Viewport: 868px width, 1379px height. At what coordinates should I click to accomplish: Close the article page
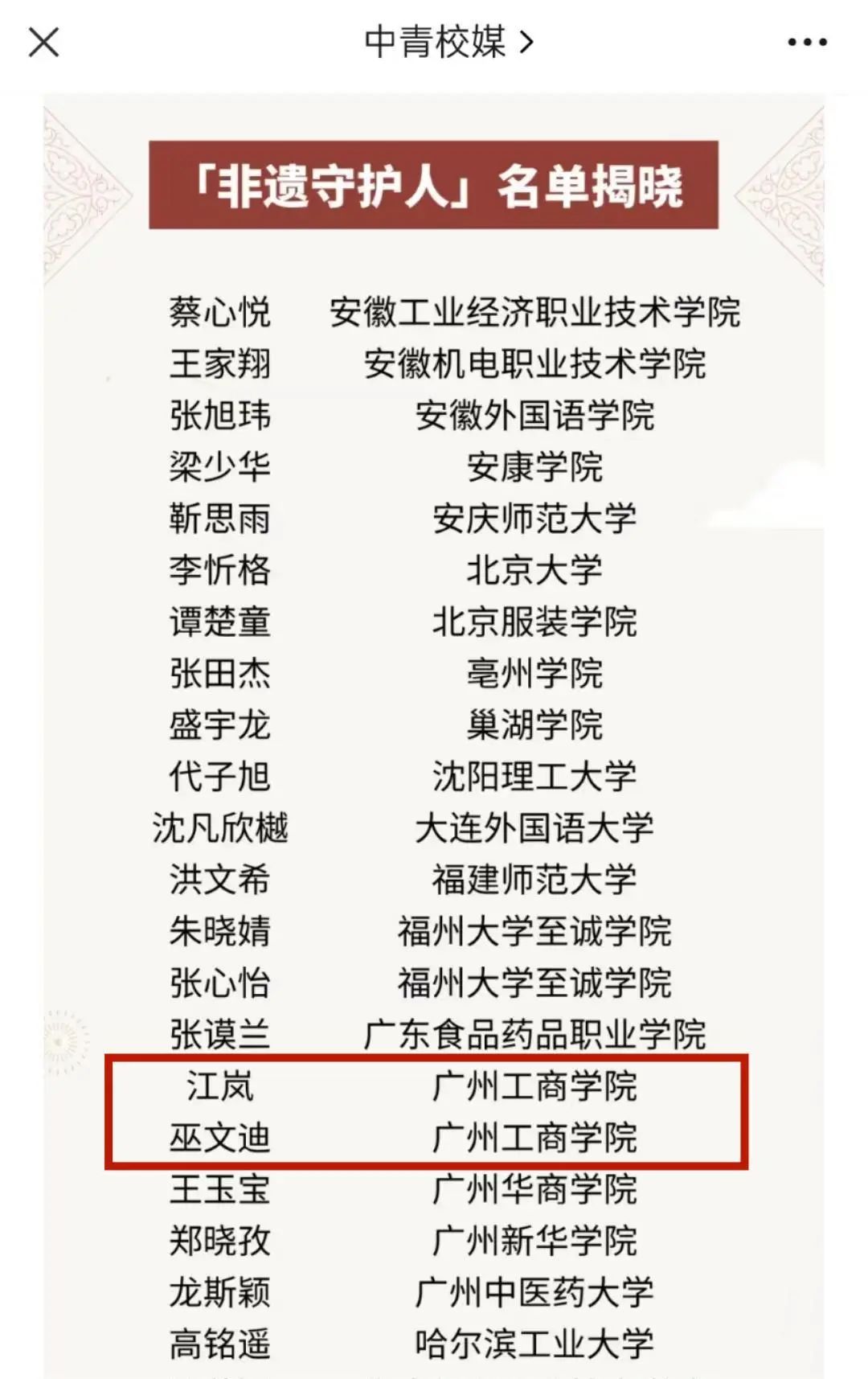point(43,42)
